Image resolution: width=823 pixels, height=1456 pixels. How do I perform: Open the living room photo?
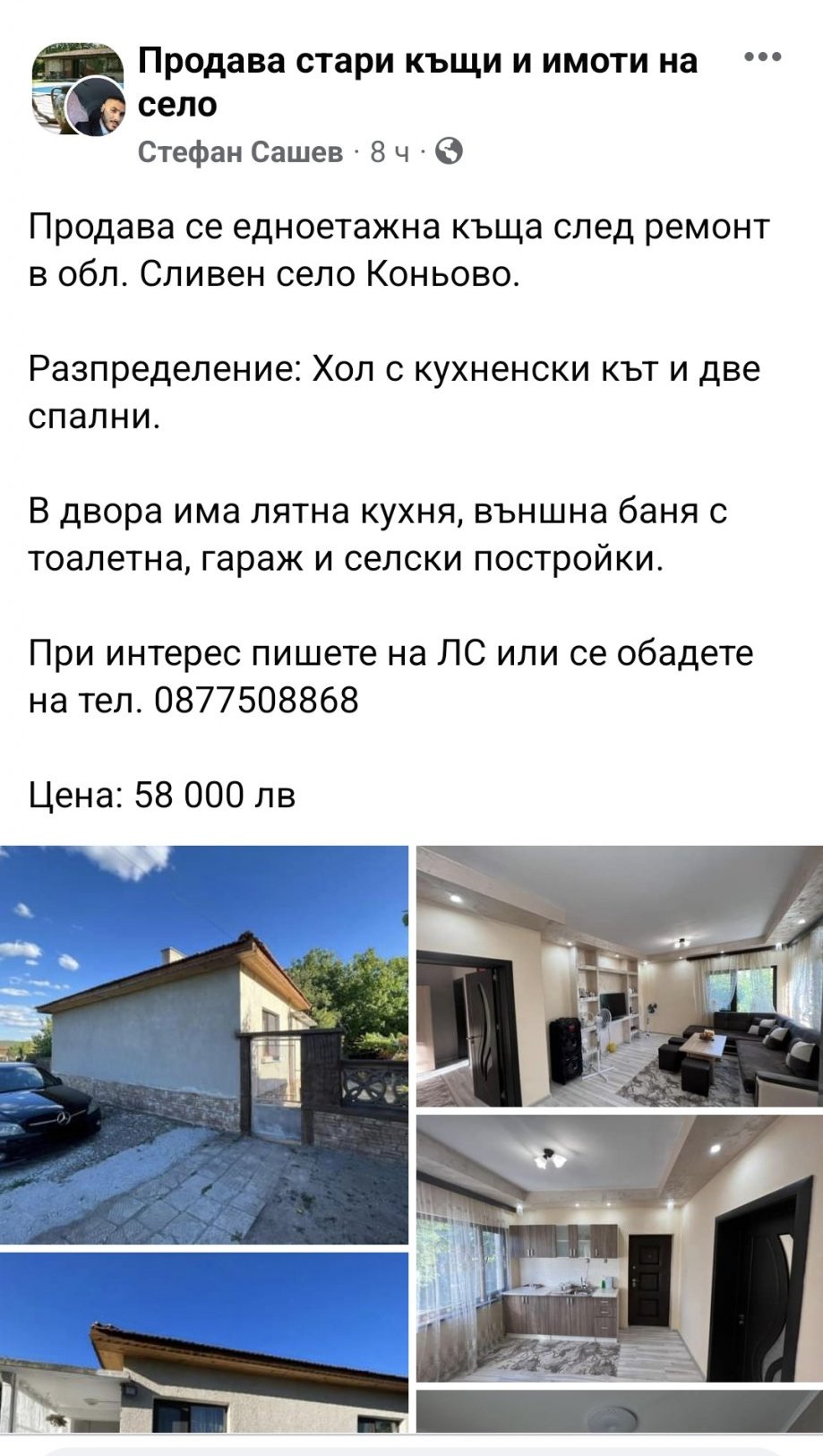point(619,976)
